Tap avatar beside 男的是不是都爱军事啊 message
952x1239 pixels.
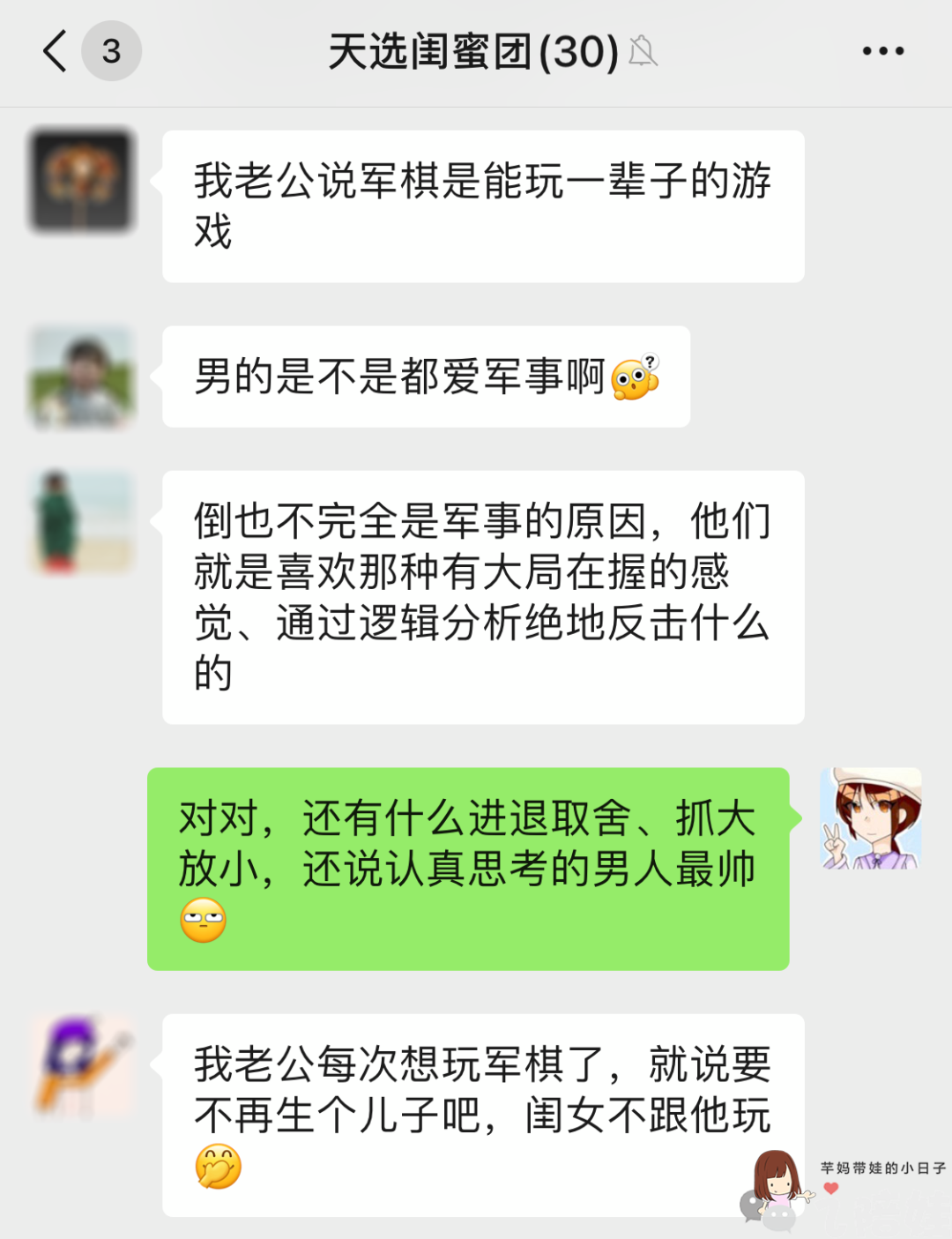point(82,377)
